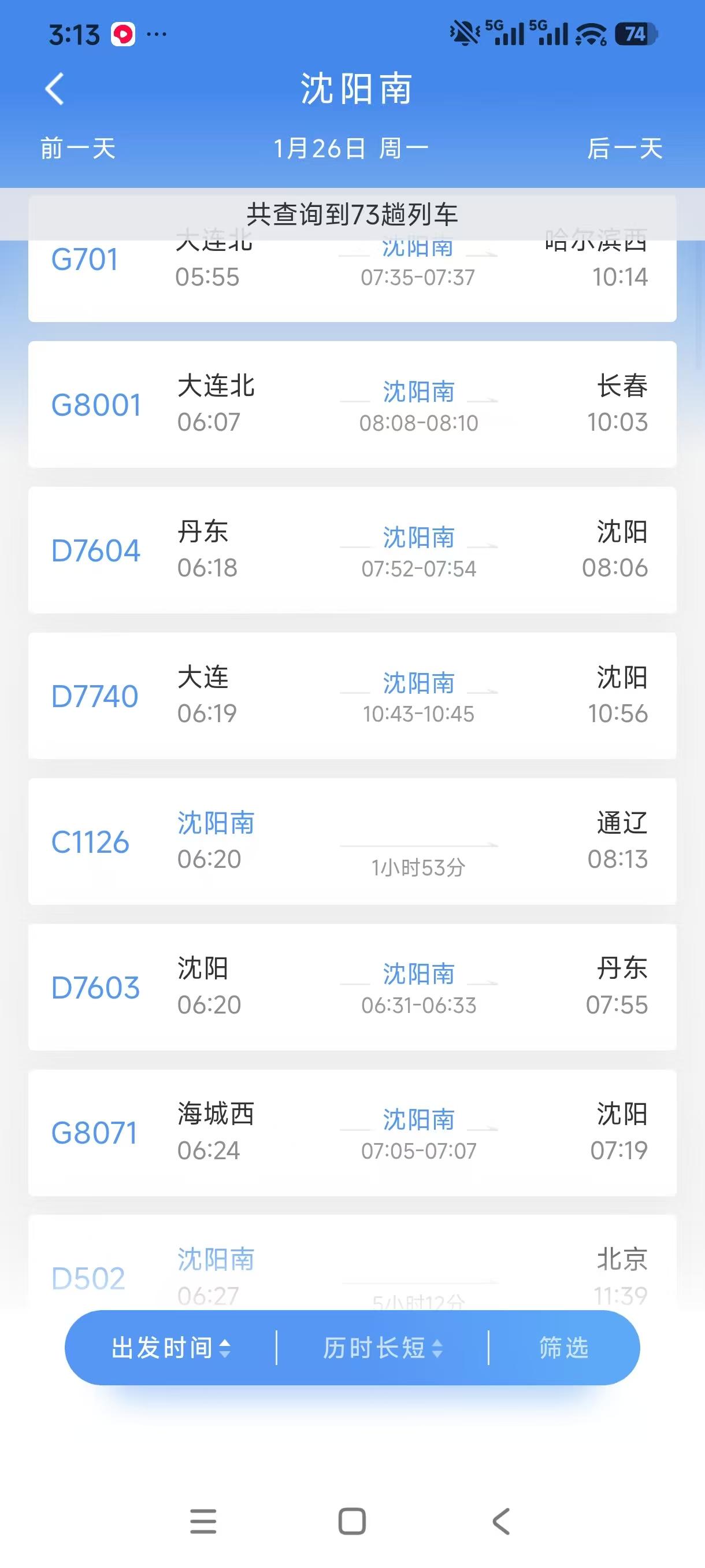Switch to the previous day (前一天)
705x1568 pixels.
pyautogui.click(x=78, y=149)
